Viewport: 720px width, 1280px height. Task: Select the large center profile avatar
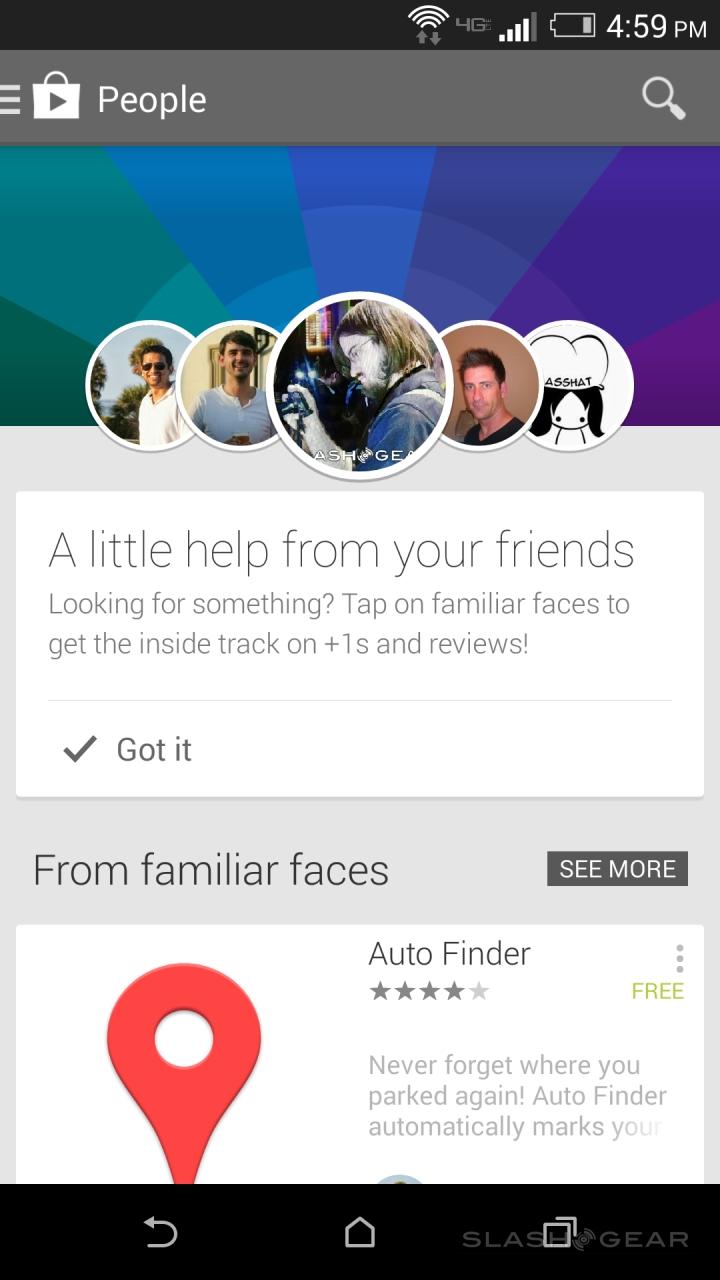click(x=360, y=385)
